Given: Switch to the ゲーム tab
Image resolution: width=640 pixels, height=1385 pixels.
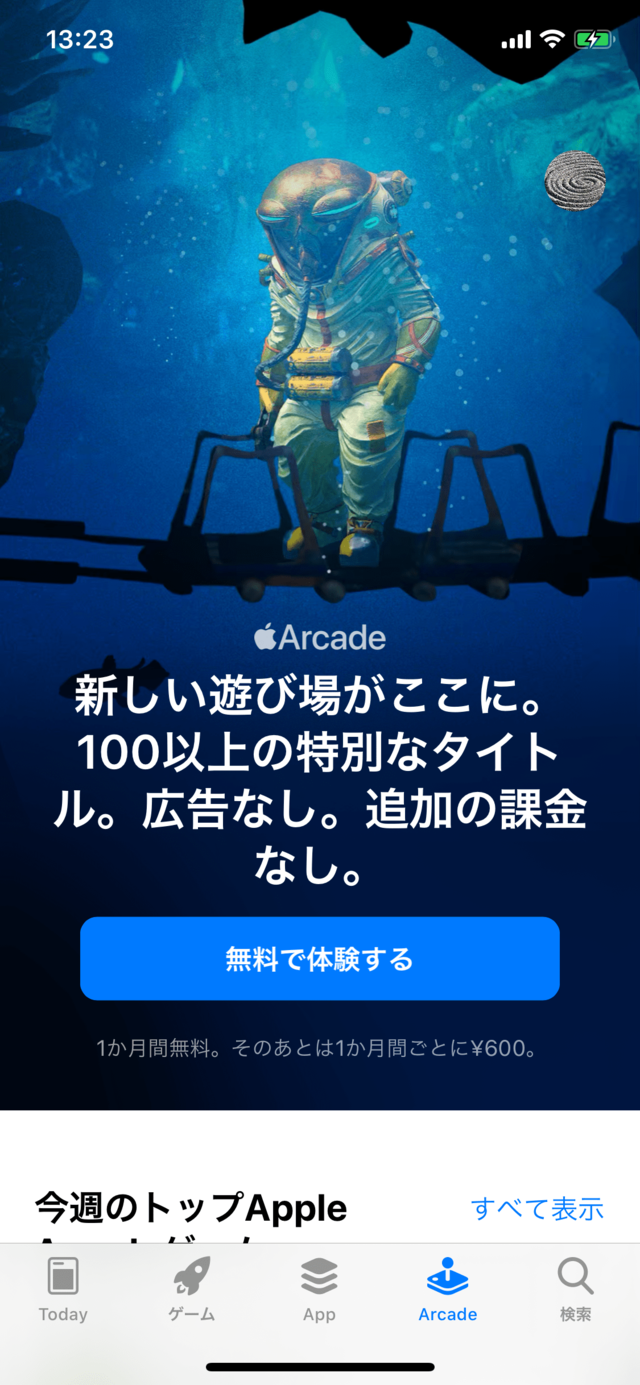Looking at the screenshot, I should 192,1290.
